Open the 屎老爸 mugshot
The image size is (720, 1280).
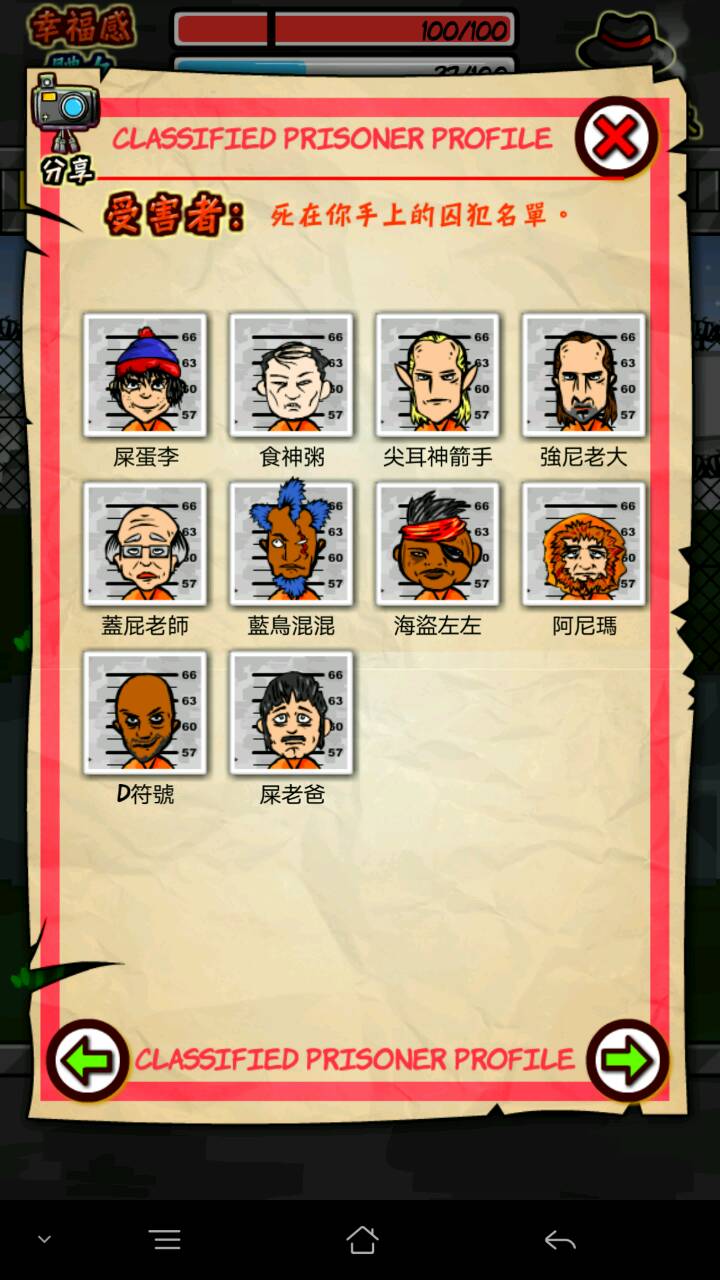click(x=291, y=713)
